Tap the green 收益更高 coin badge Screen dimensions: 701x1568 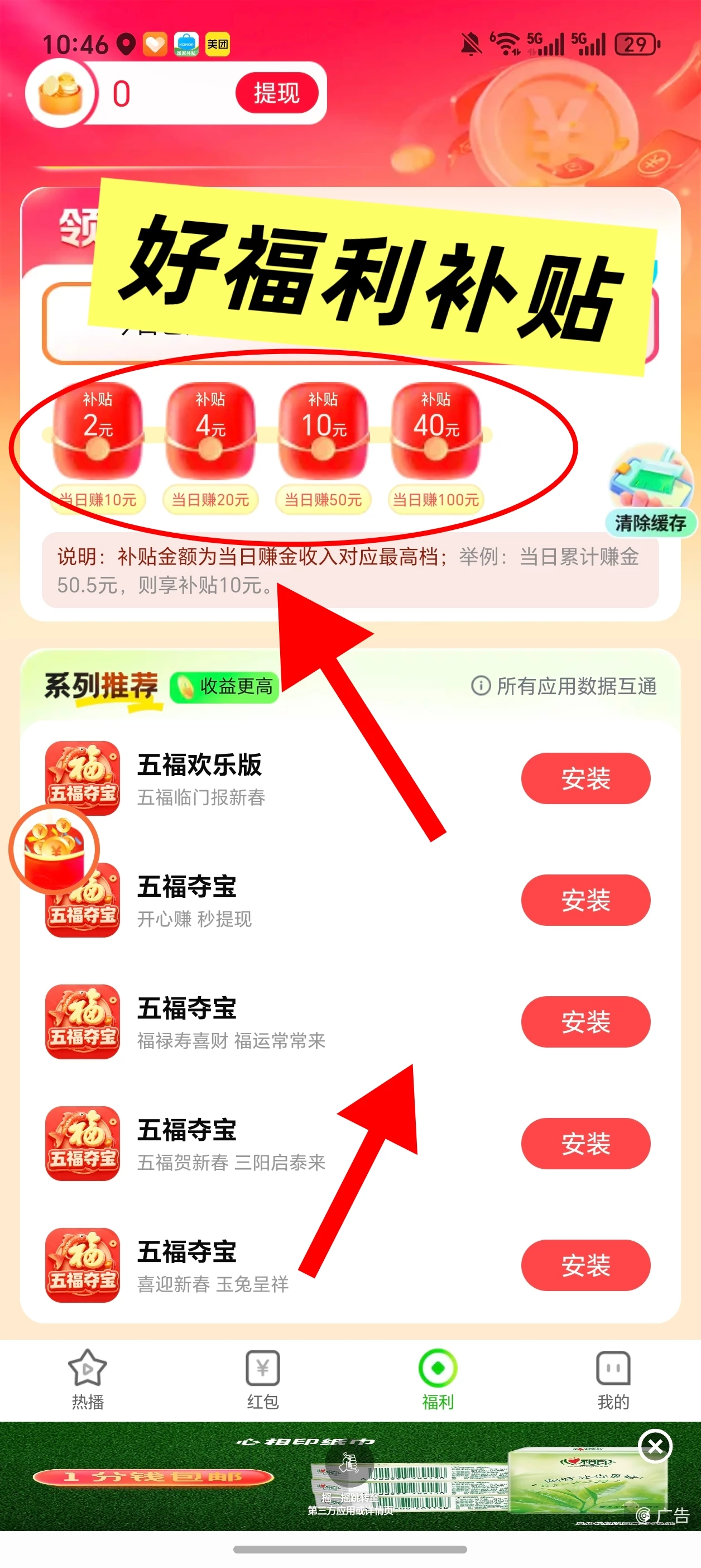[x=223, y=688]
